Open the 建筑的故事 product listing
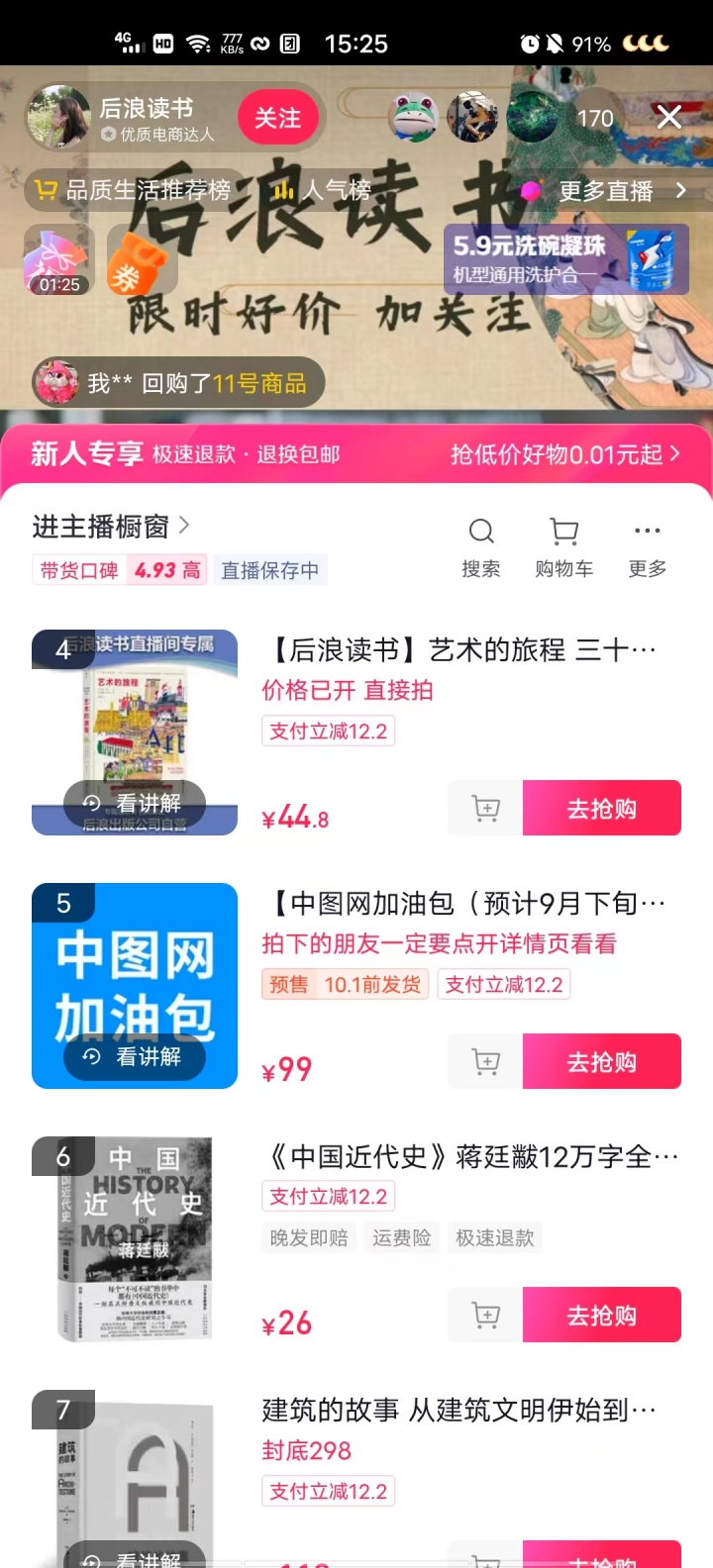 pos(458,1410)
